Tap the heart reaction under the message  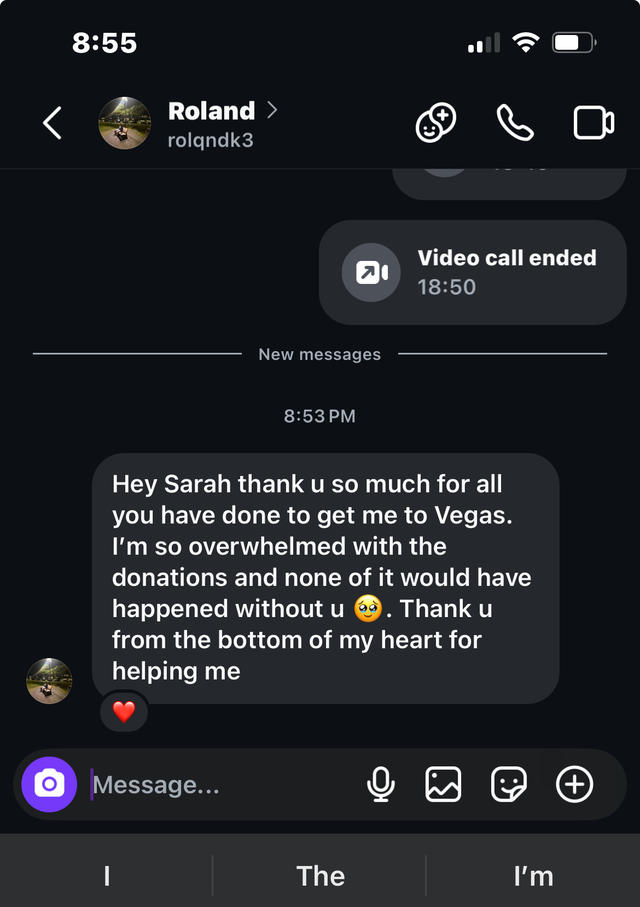[x=124, y=712]
